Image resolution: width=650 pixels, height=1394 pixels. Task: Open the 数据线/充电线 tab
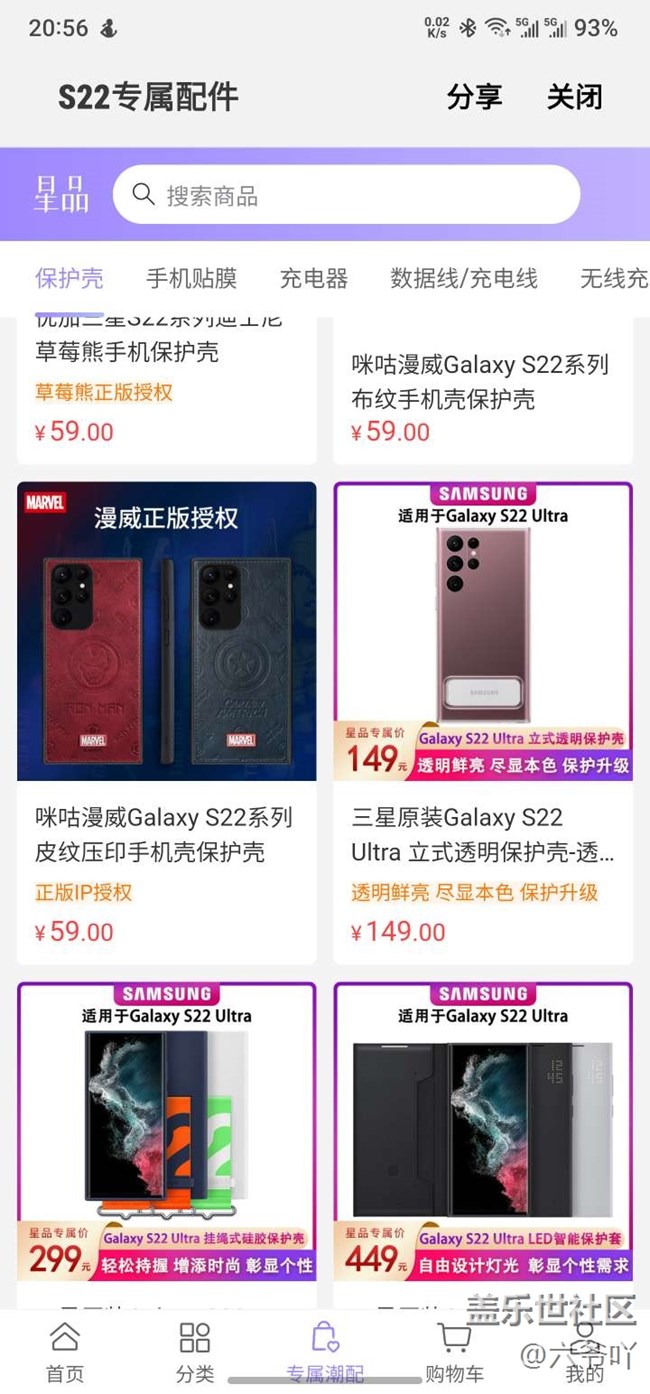pos(464,278)
